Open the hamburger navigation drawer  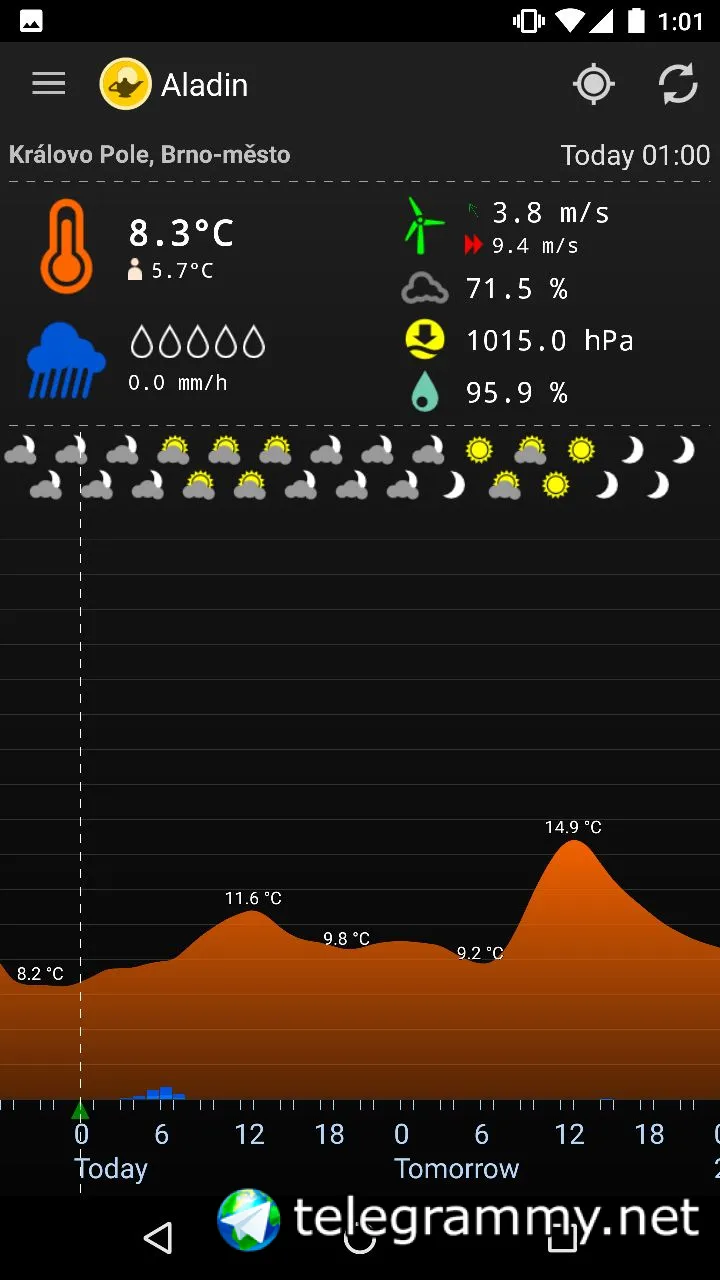[x=48, y=84]
